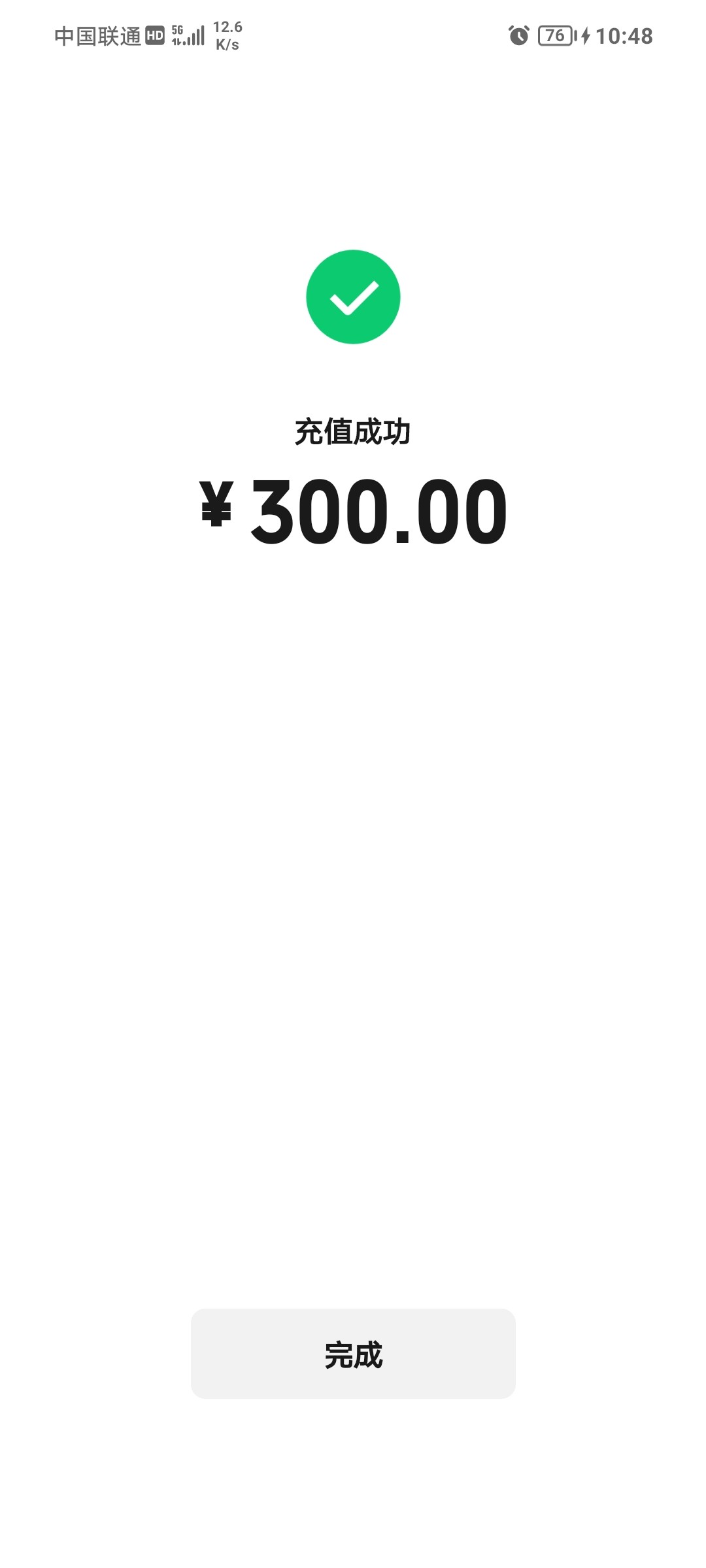The height and width of the screenshot is (1568, 706).
Task: Tap the 完成 button to finish
Action: 353,1353
